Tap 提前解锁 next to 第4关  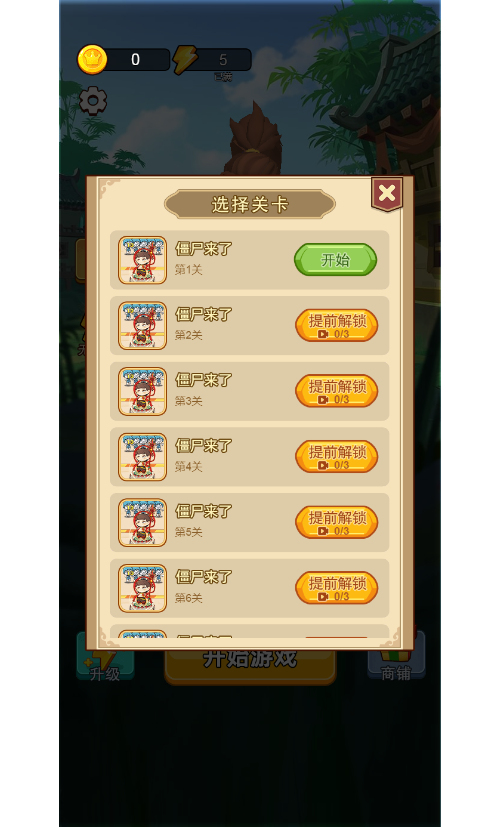pyautogui.click(x=336, y=457)
